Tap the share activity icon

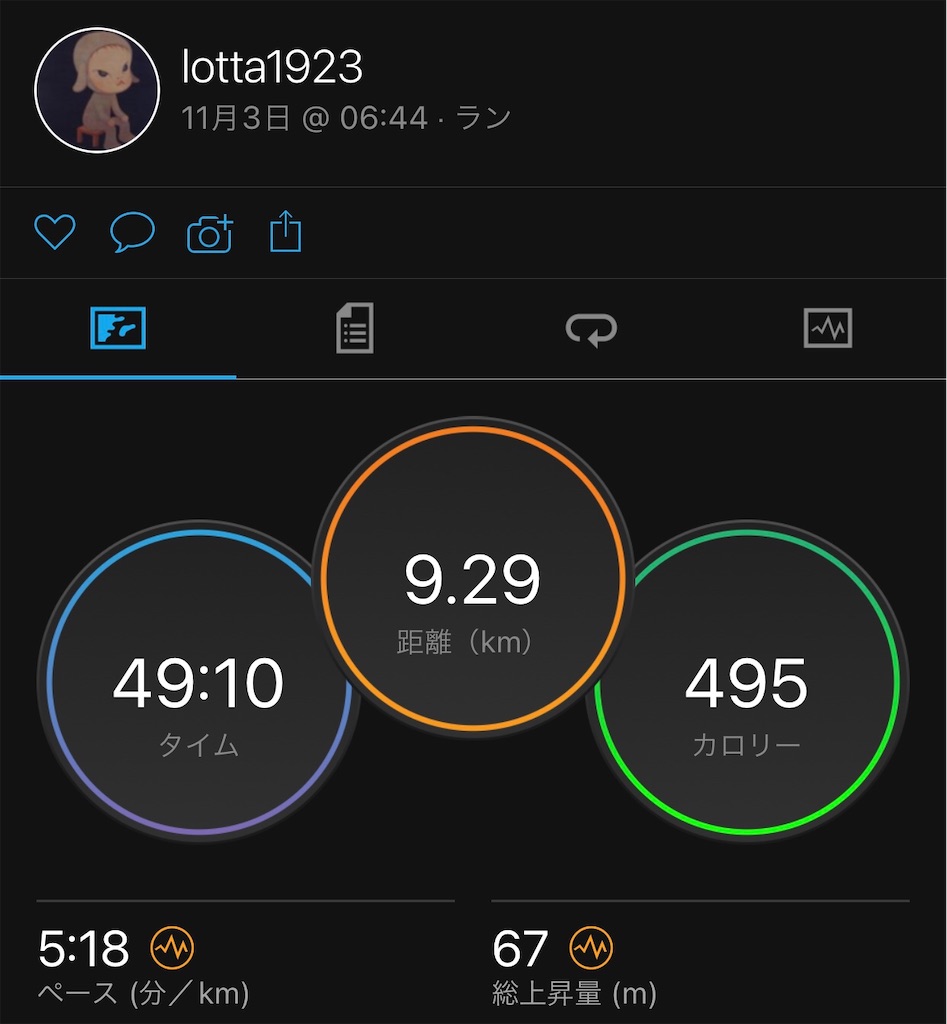pyautogui.click(x=287, y=231)
